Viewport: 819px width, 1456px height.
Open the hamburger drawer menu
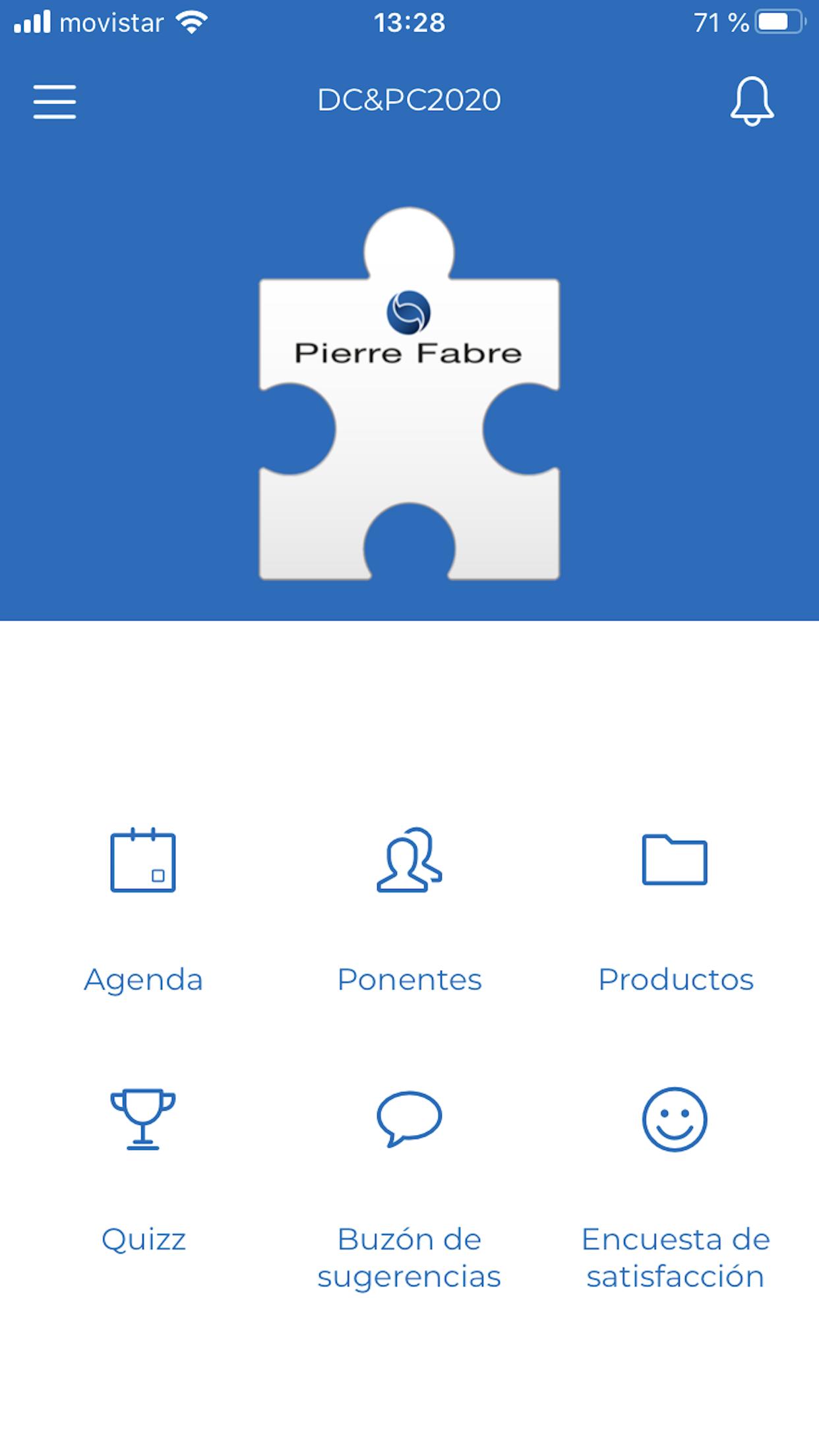pos(55,102)
